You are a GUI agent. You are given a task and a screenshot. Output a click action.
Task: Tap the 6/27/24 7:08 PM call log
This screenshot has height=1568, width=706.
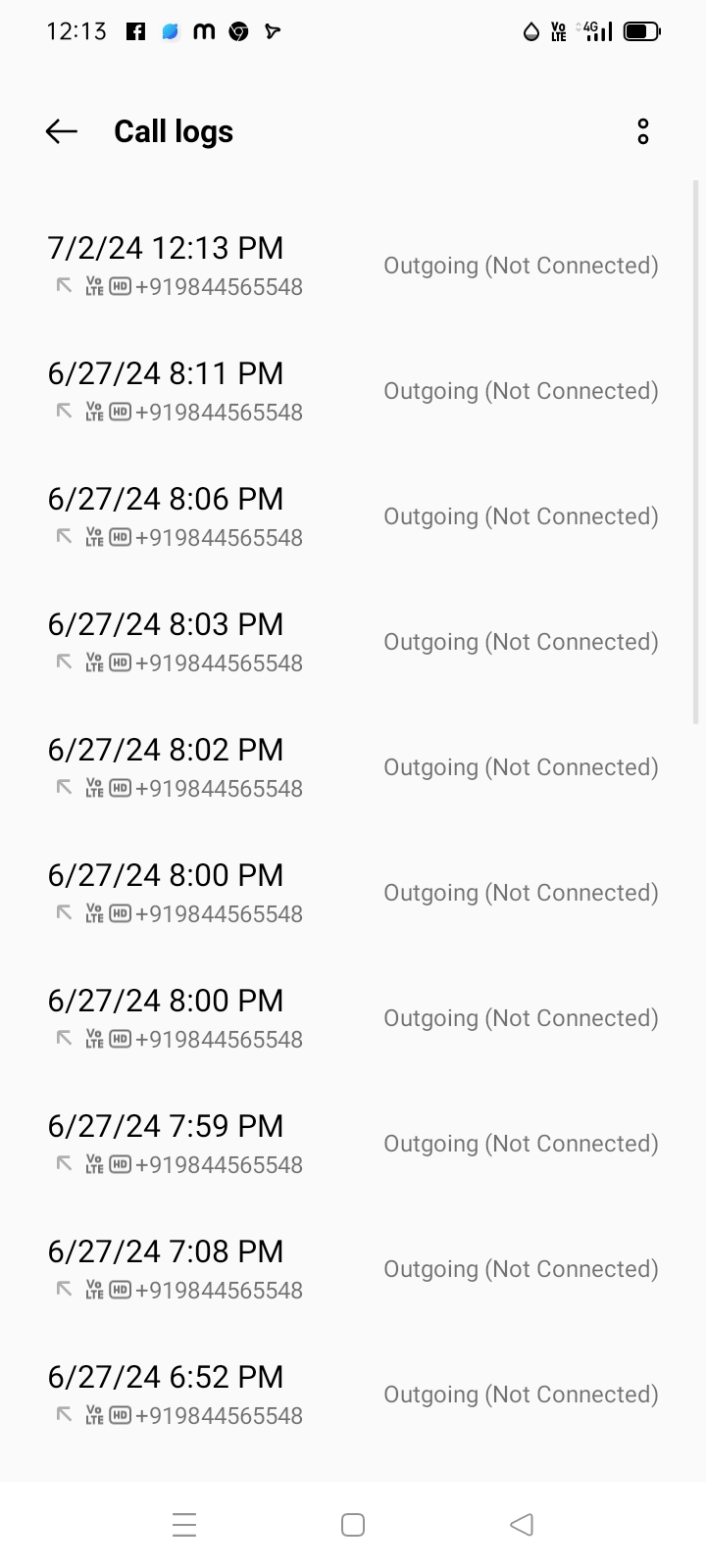point(353,1269)
